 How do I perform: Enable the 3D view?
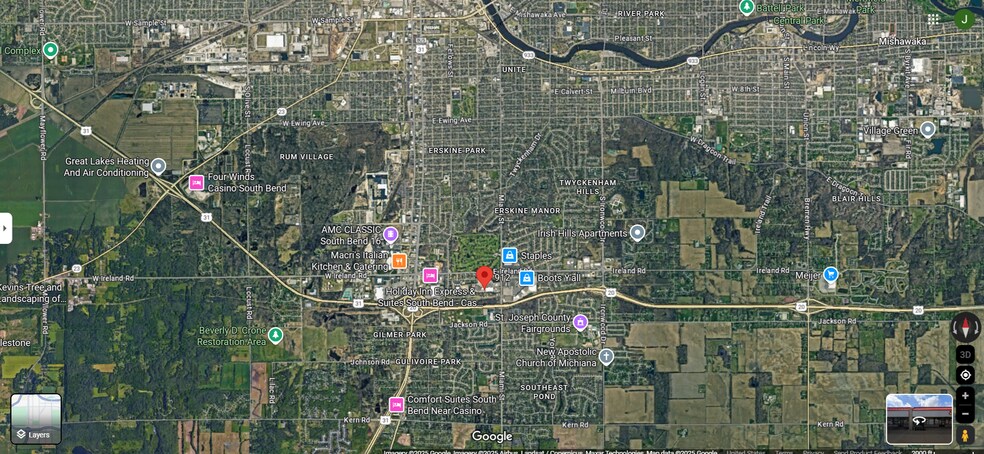pos(965,354)
